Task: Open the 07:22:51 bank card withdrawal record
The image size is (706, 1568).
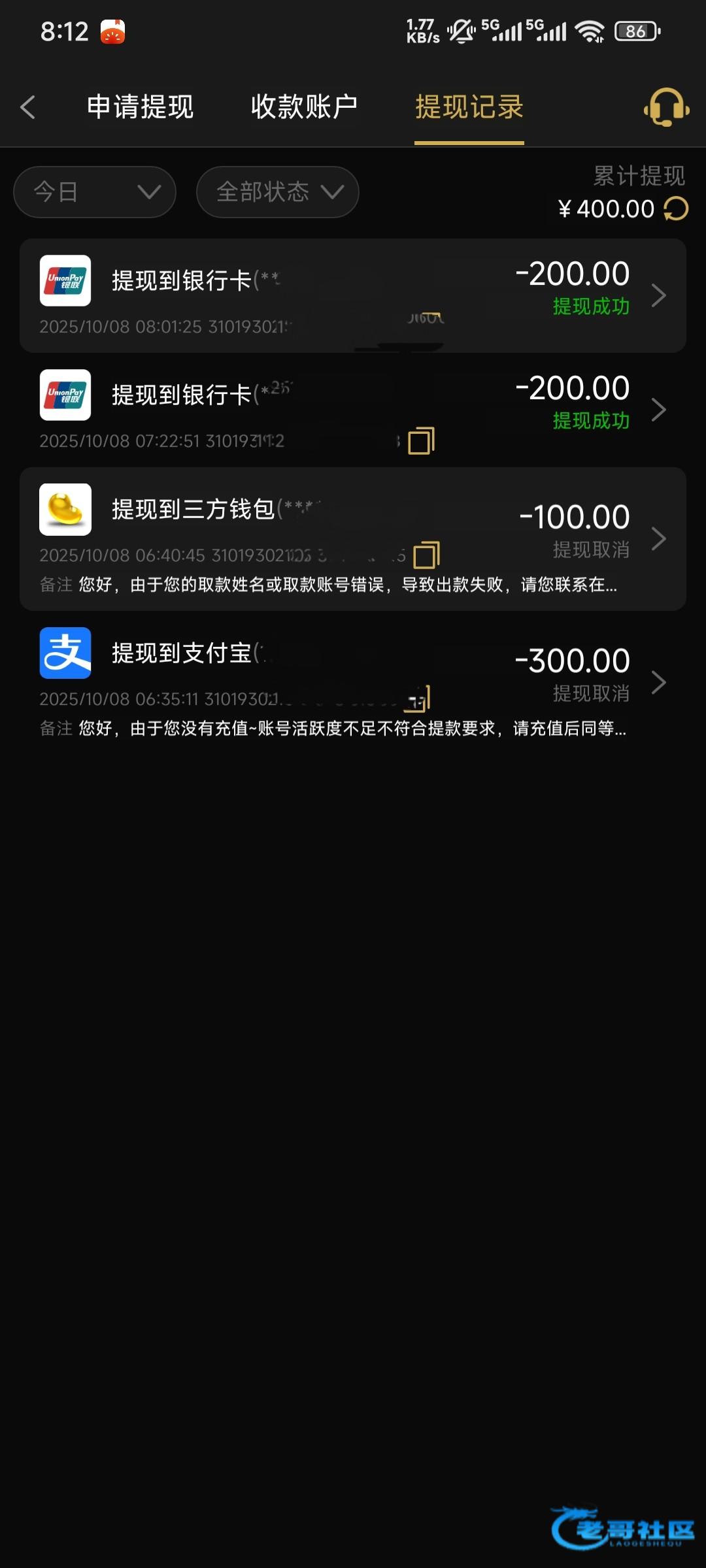Action: point(353,410)
